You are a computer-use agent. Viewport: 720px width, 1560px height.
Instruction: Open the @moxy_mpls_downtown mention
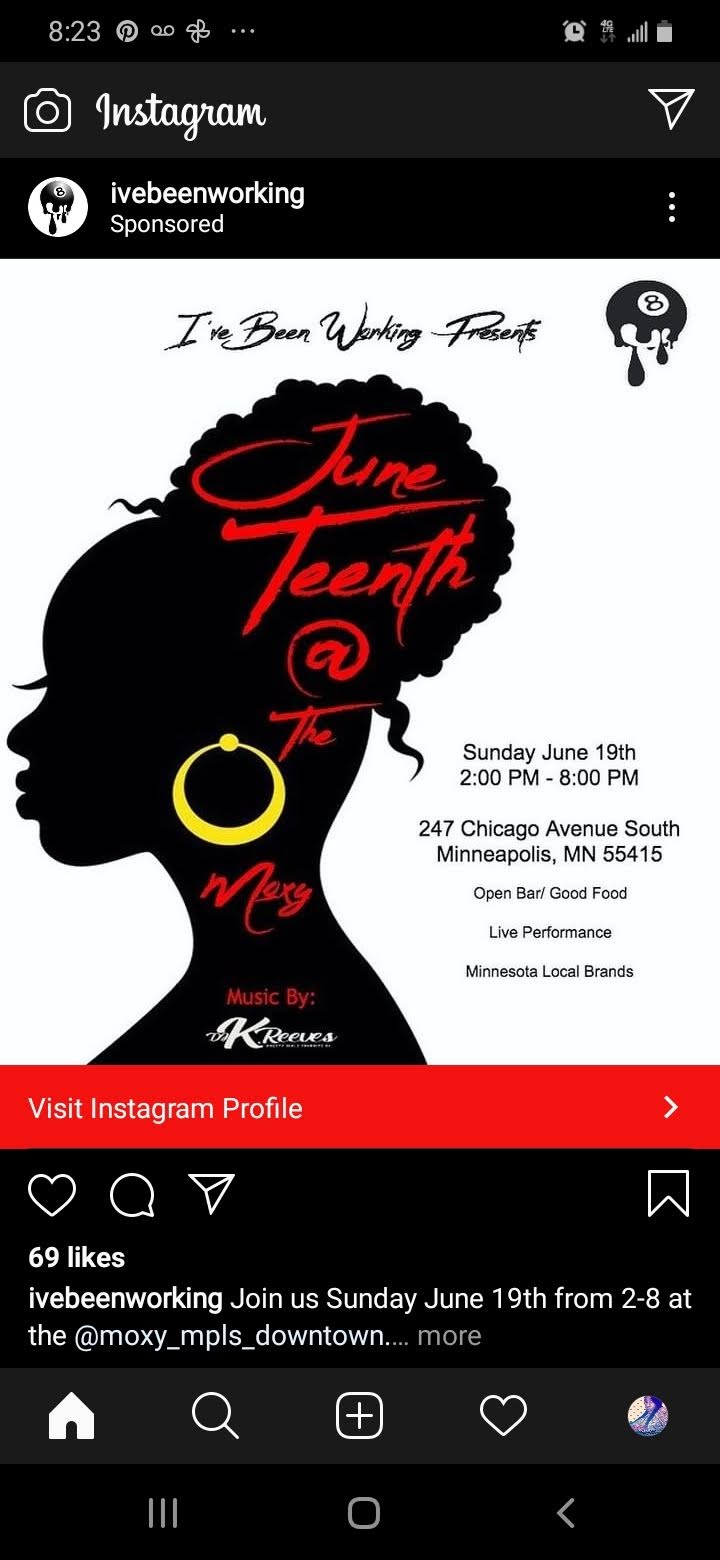[230, 1336]
